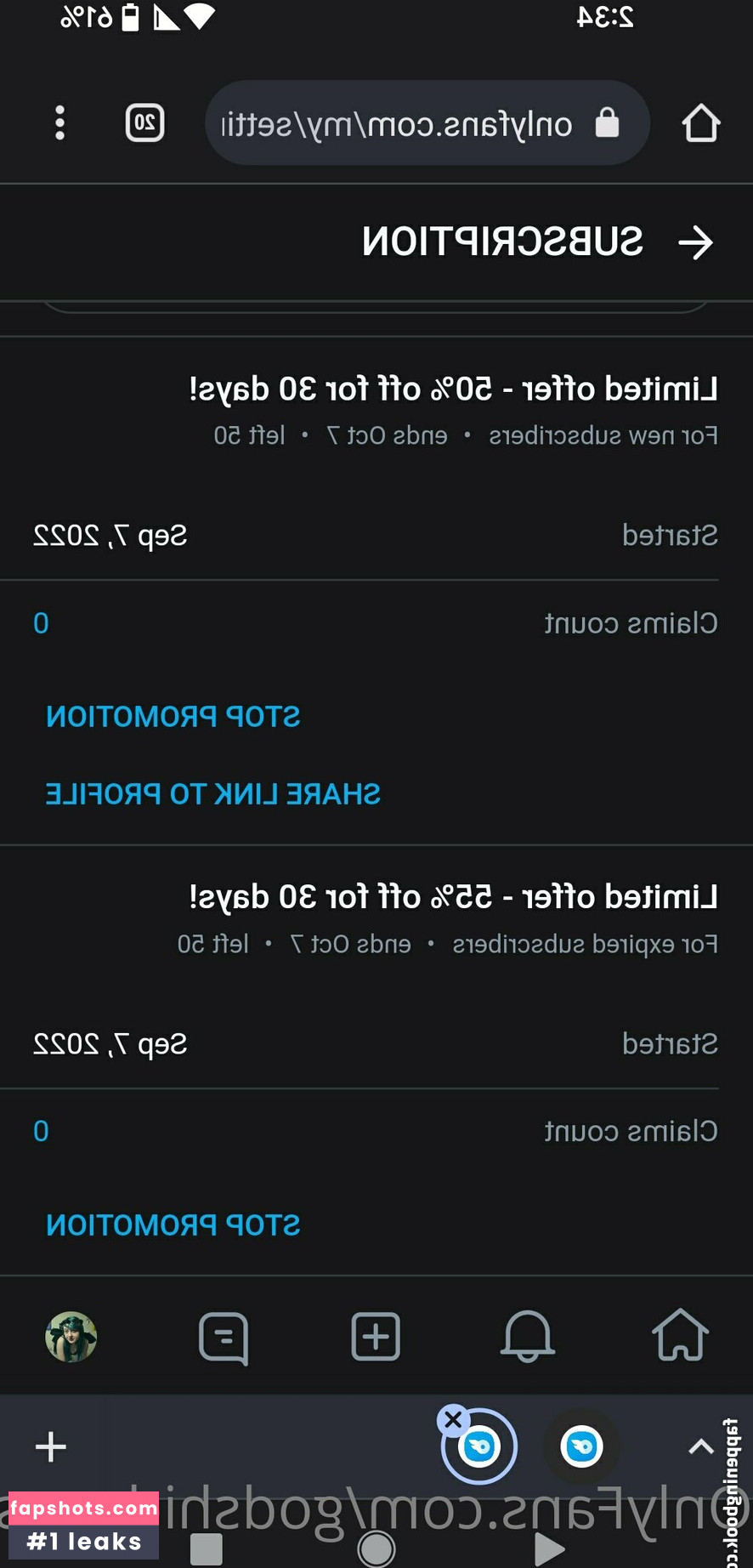Expand the tab bar chevron
Viewport: 753px width, 1568px height.
[700, 1446]
